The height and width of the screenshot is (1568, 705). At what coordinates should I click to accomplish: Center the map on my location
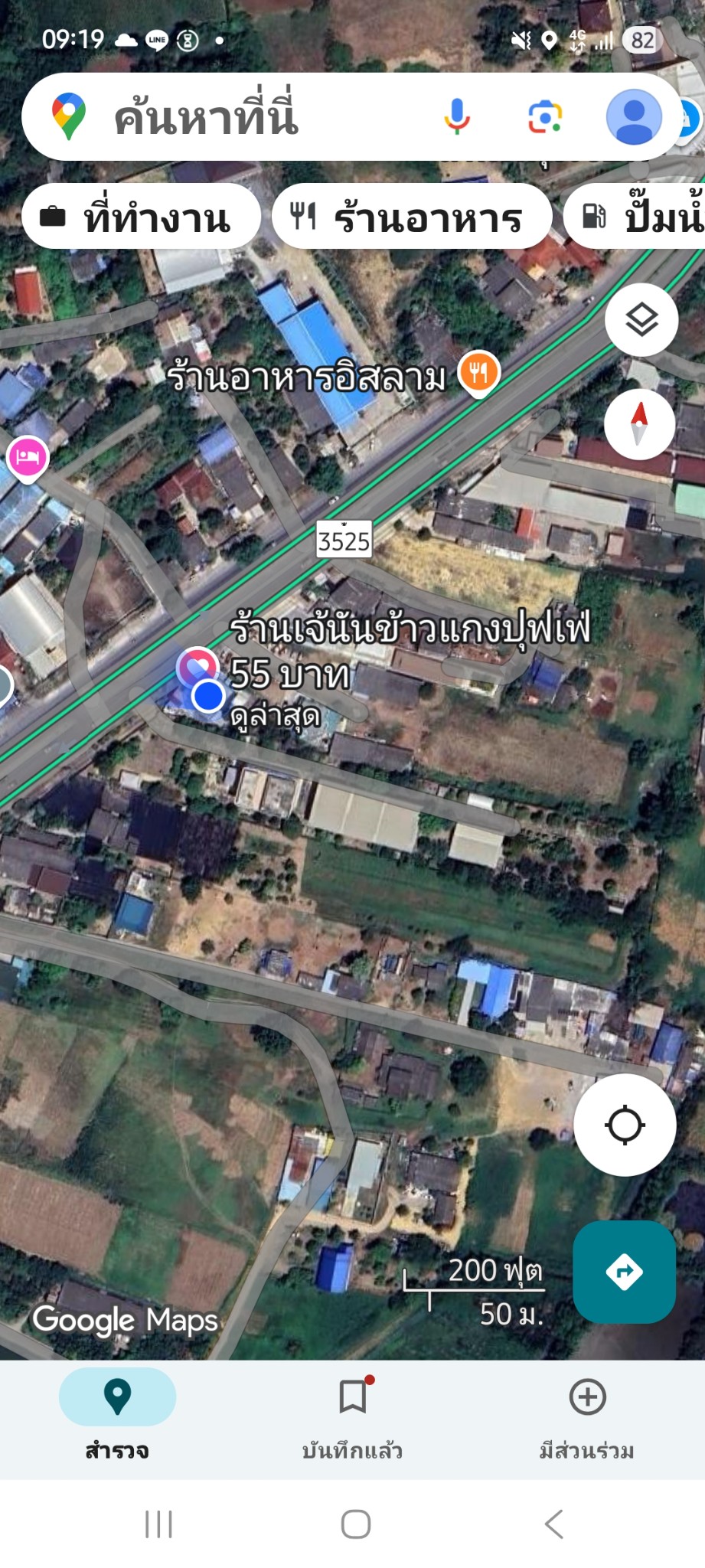pyautogui.click(x=625, y=1125)
